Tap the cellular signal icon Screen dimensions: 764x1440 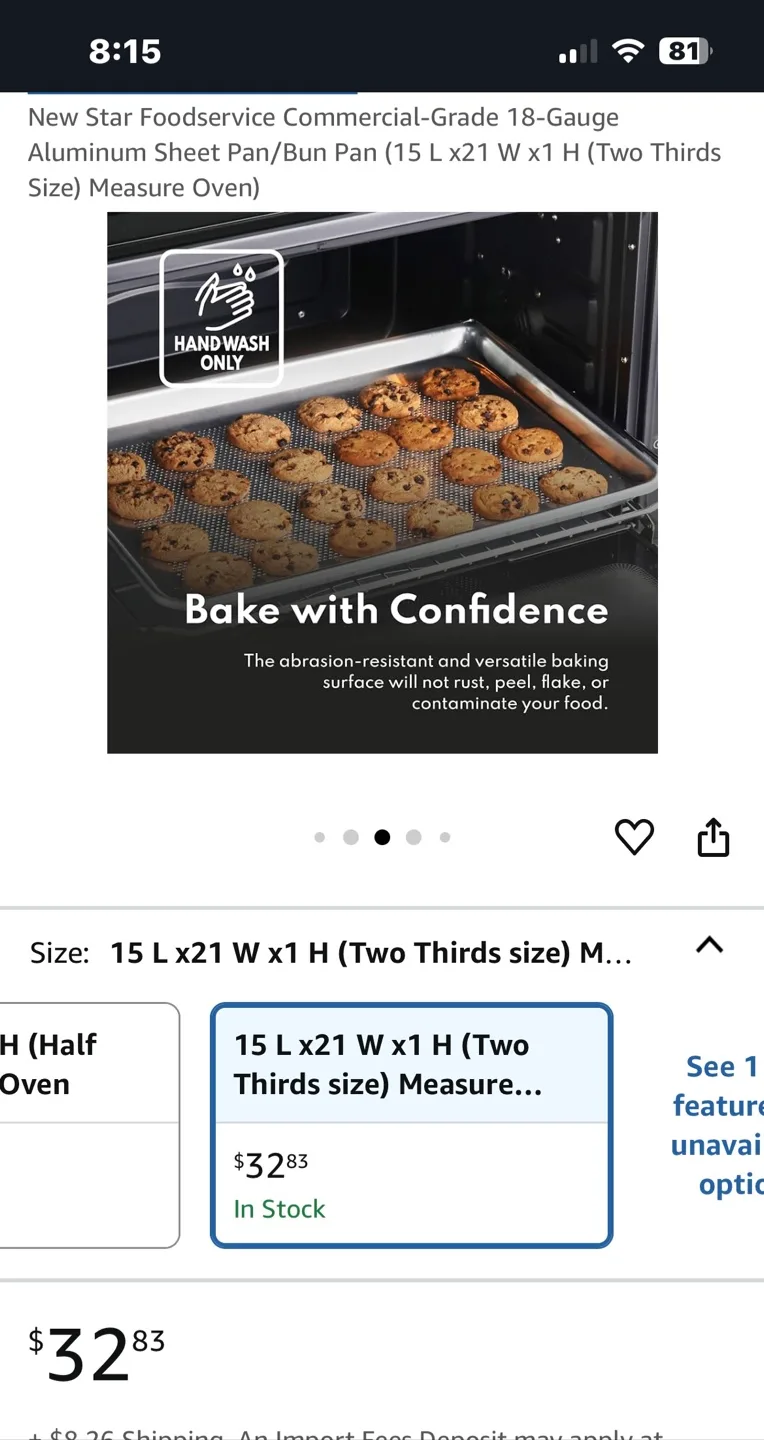[x=577, y=51]
